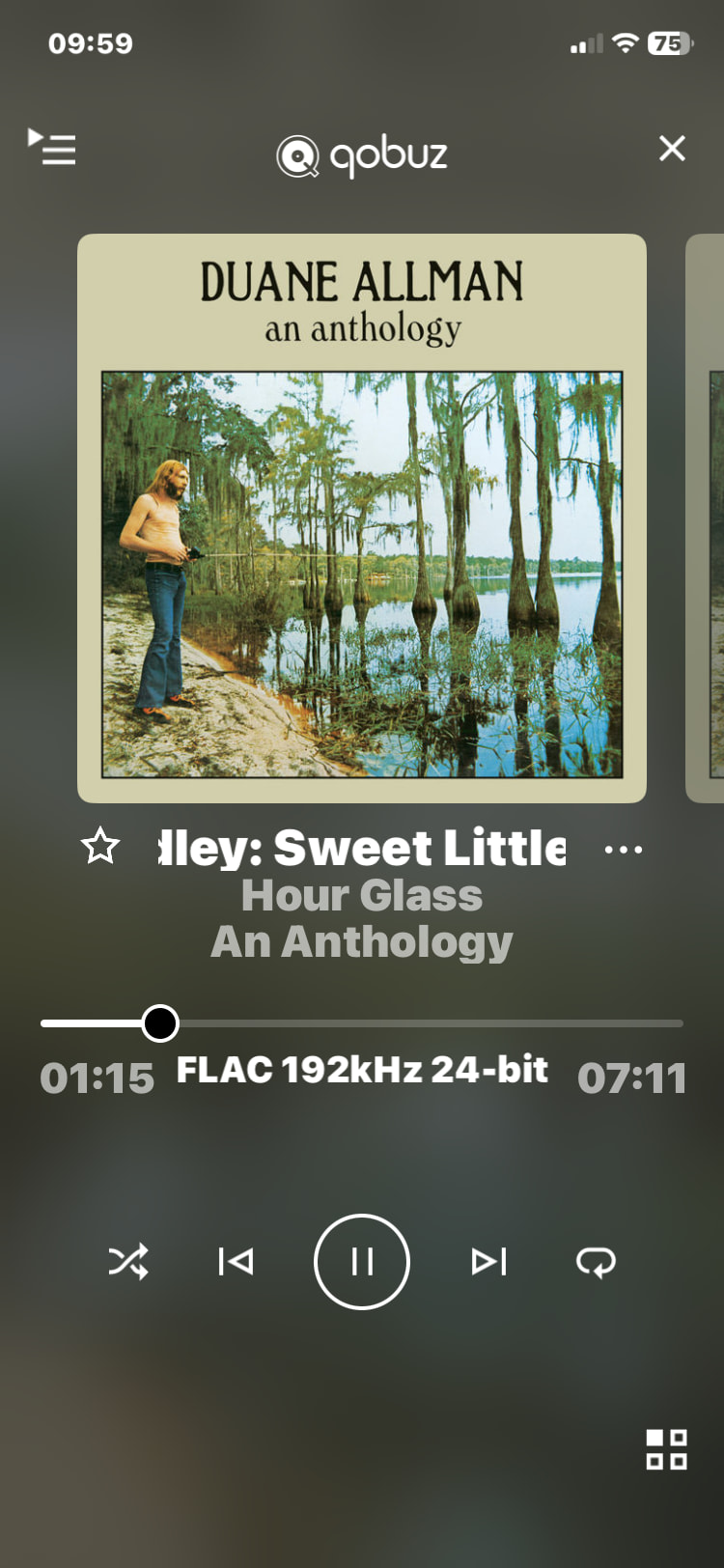The image size is (724, 1568).
Task: Open the play queue list
Action: click(53, 148)
